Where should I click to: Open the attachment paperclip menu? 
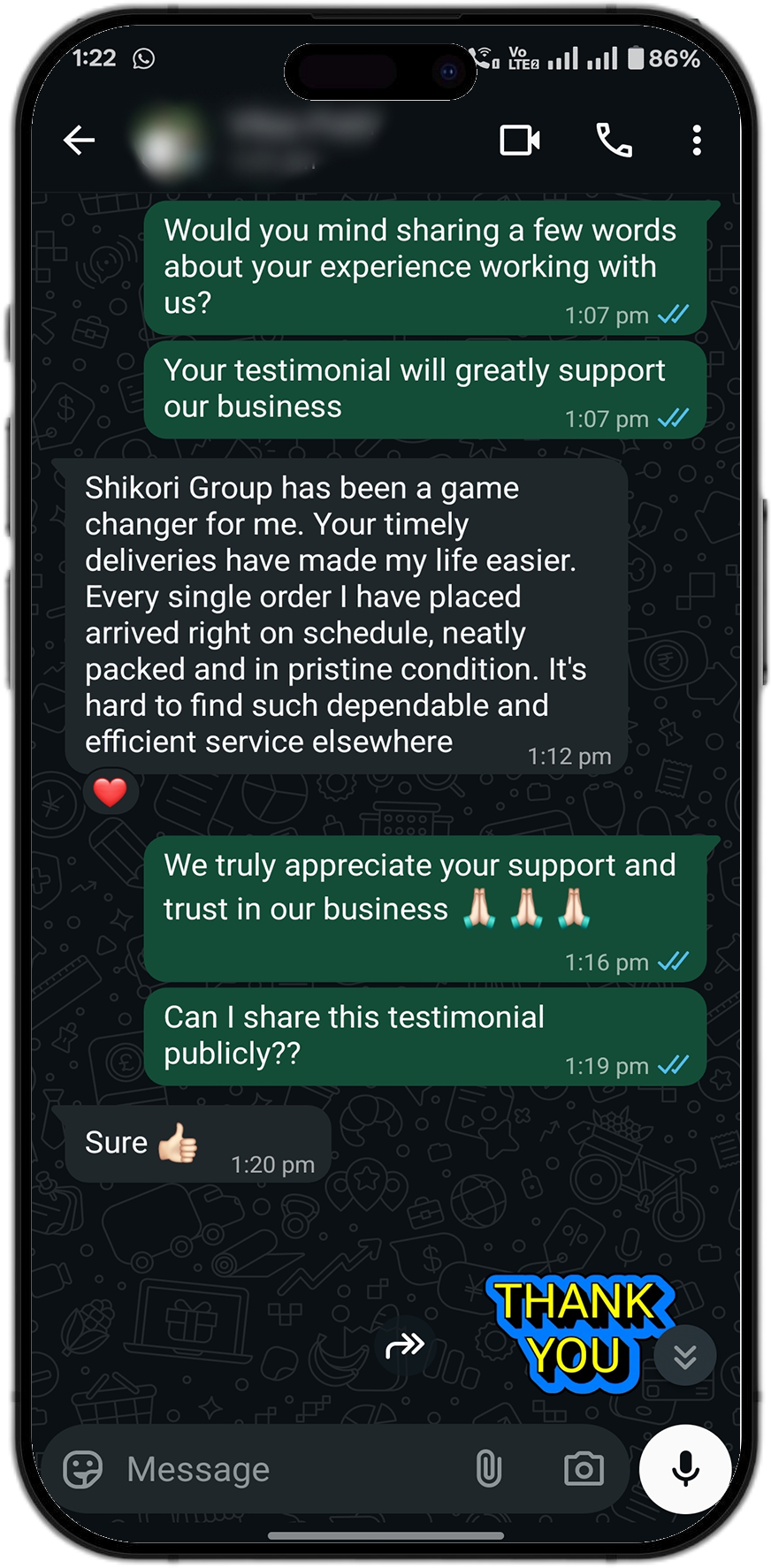488,1470
